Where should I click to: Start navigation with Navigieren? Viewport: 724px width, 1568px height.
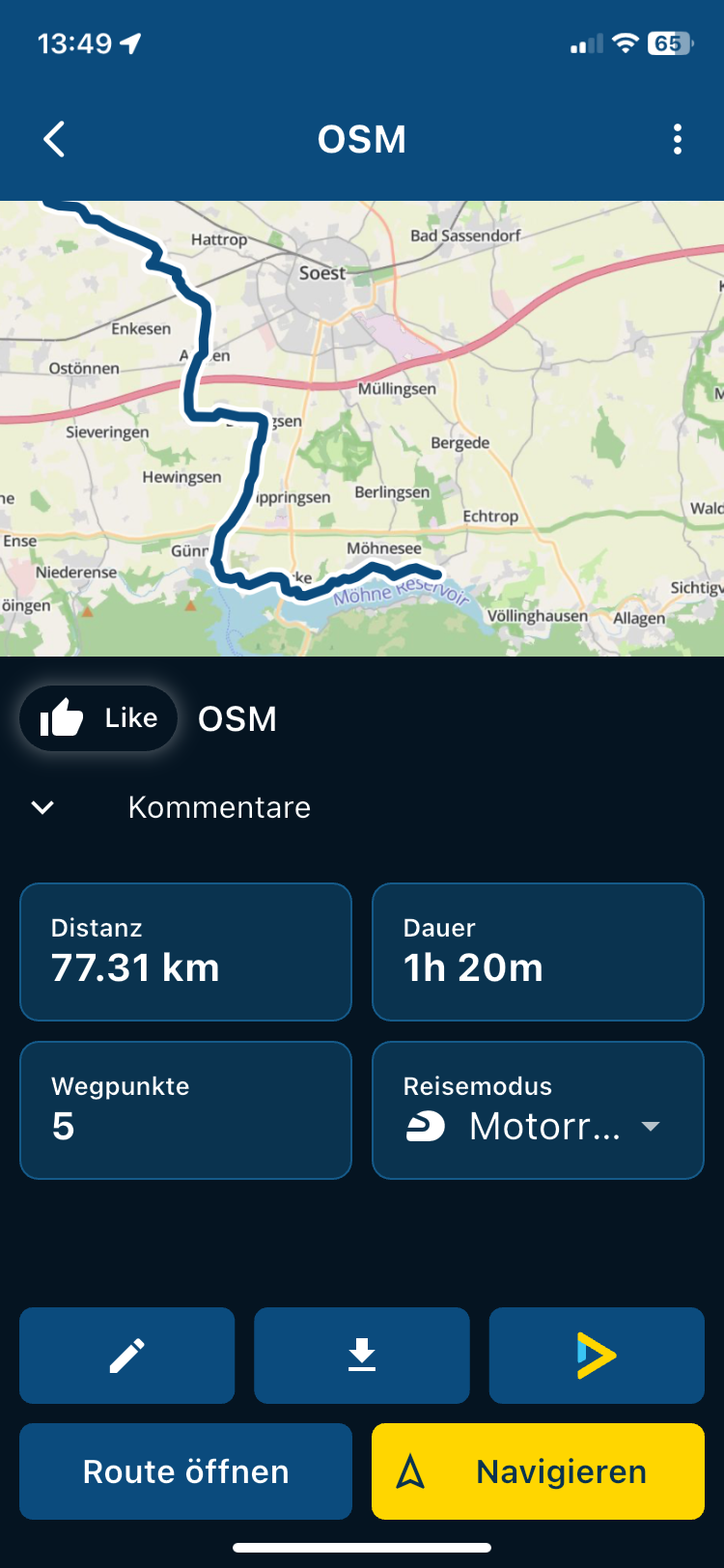point(538,1471)
